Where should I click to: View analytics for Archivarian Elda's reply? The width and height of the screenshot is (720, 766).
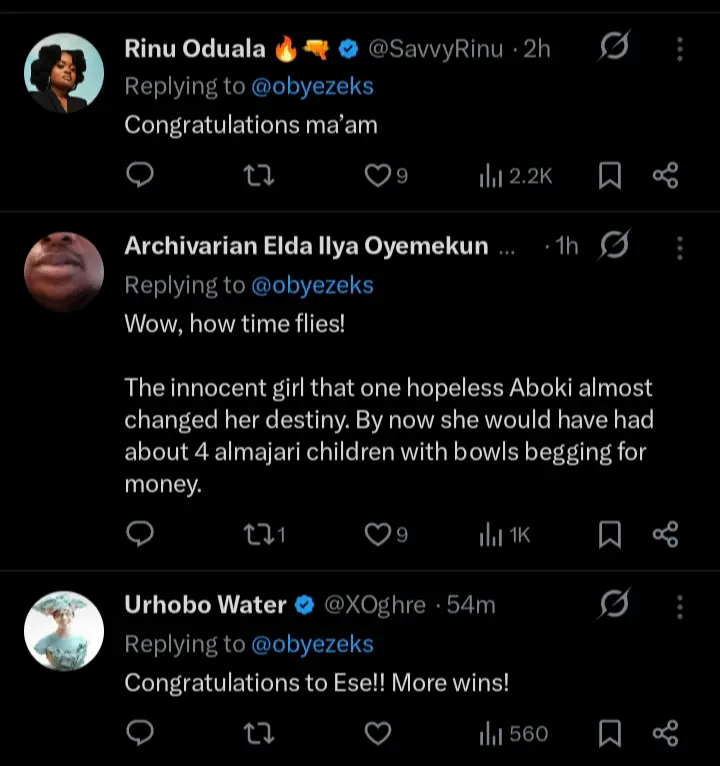click(505, 535)
